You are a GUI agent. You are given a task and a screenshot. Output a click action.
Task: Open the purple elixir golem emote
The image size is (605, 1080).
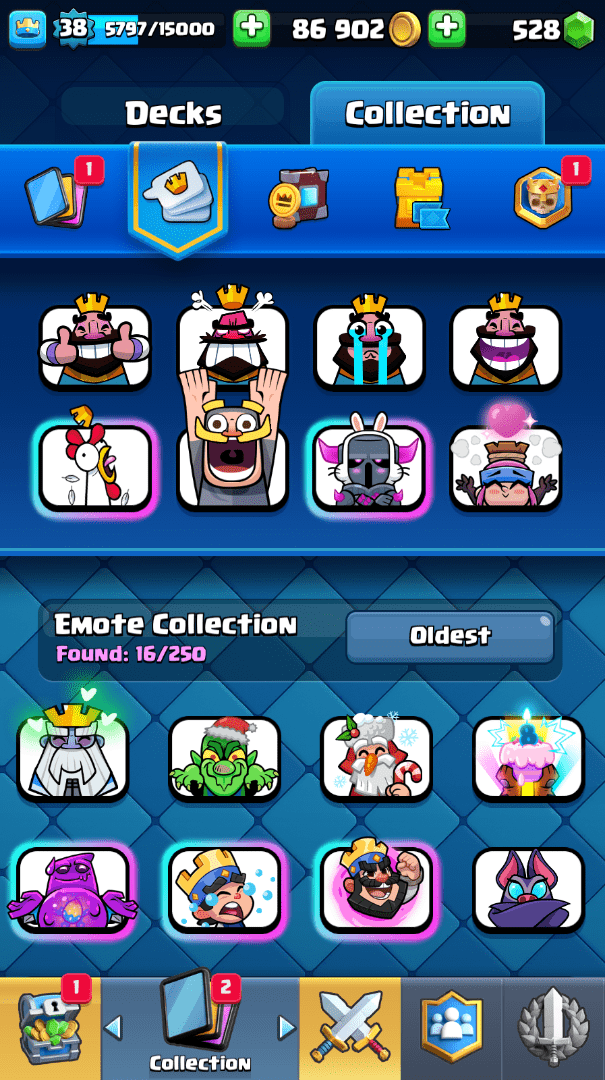(73, 889)
